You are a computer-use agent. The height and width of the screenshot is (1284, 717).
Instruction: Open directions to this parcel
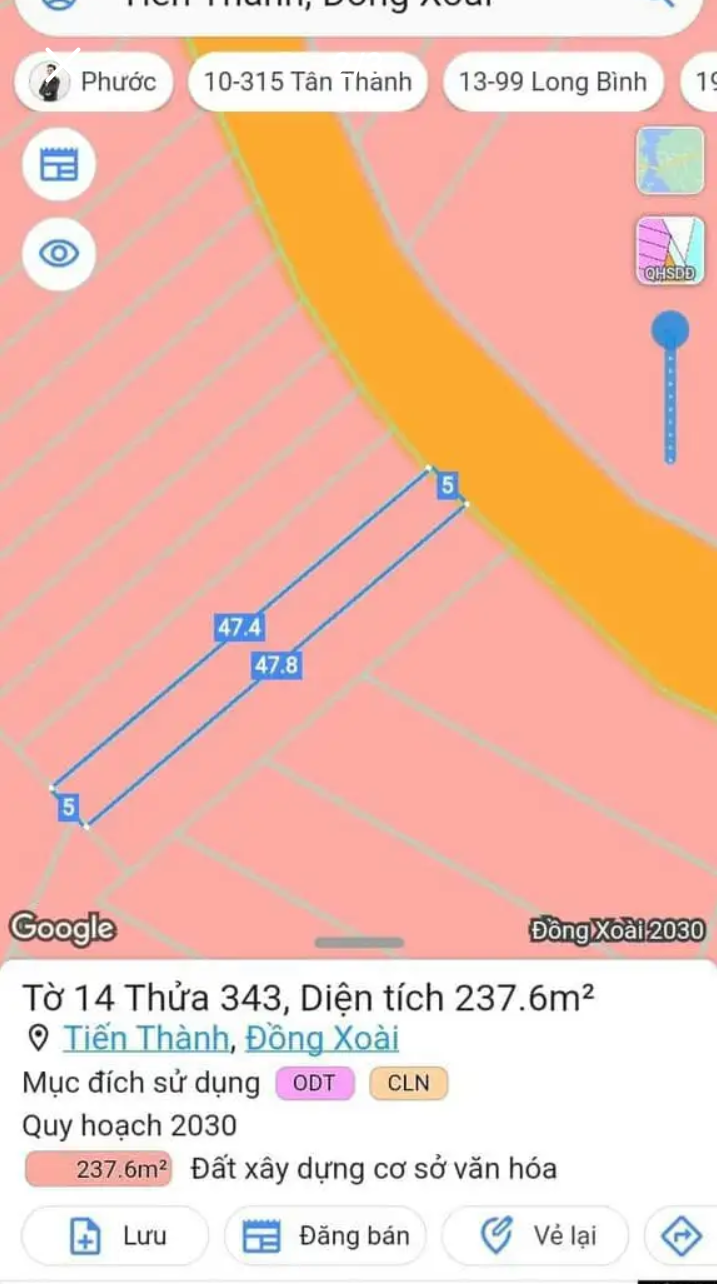(x=683, y=1236)
